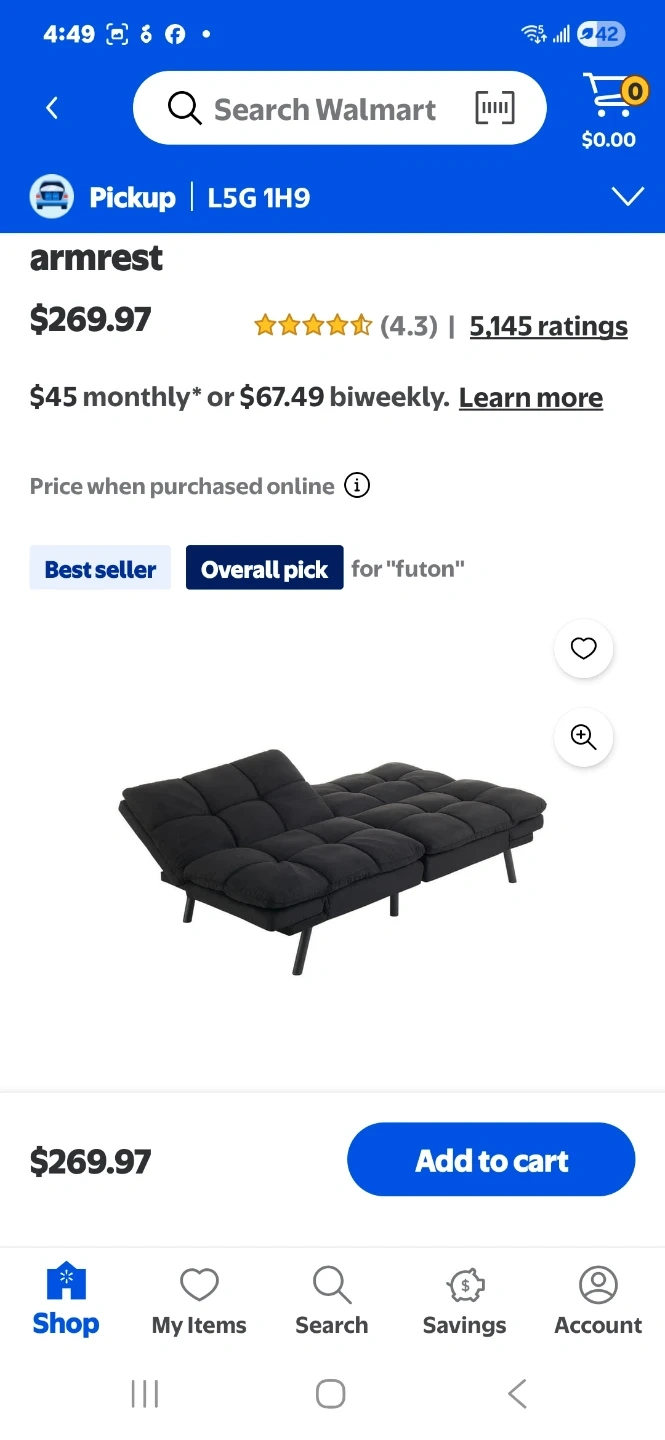Image resolution: width=665 pixels, height=1440 pixels.
Task: Open the Search Walmart field
Action: pos(320,109)
